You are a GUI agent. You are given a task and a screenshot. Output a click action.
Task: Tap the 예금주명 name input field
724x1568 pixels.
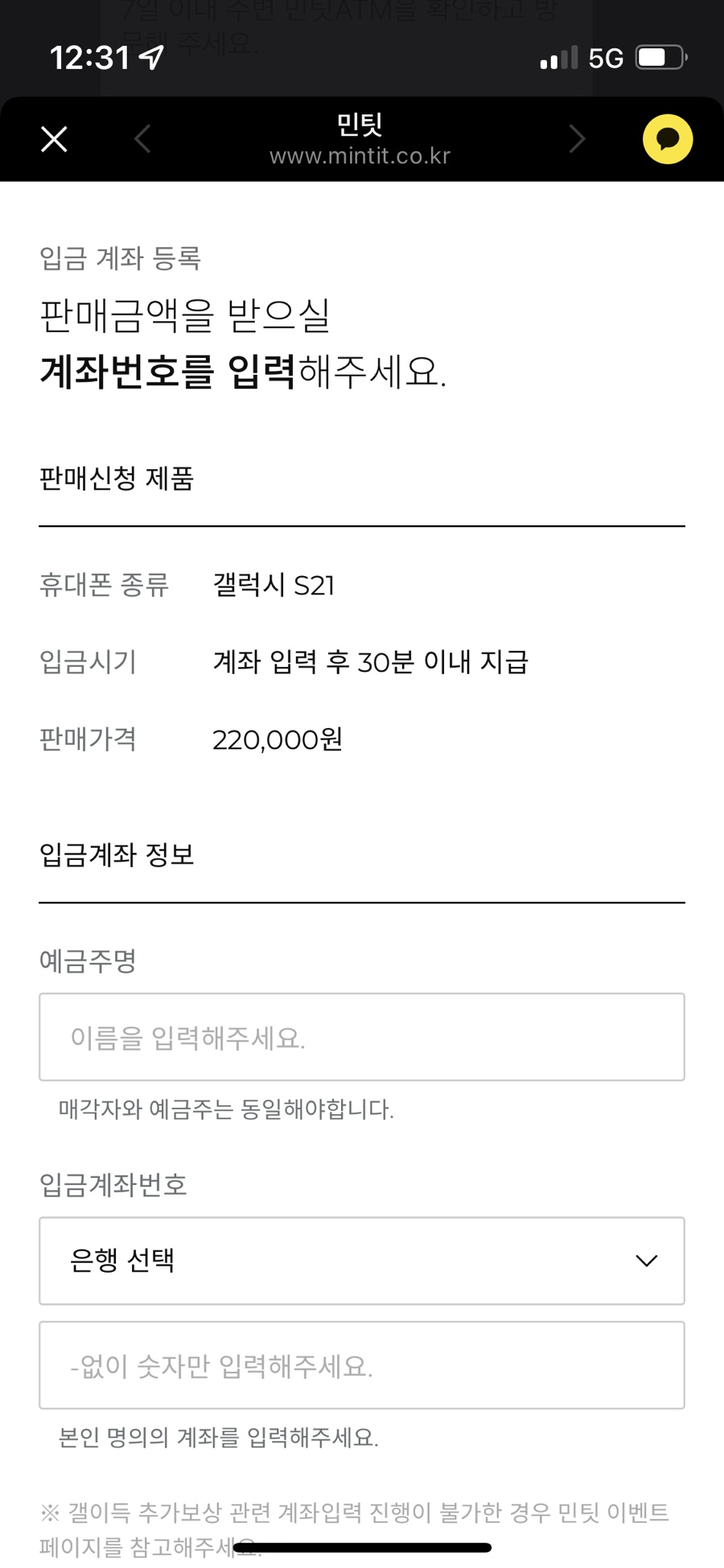pos(362,1037)
